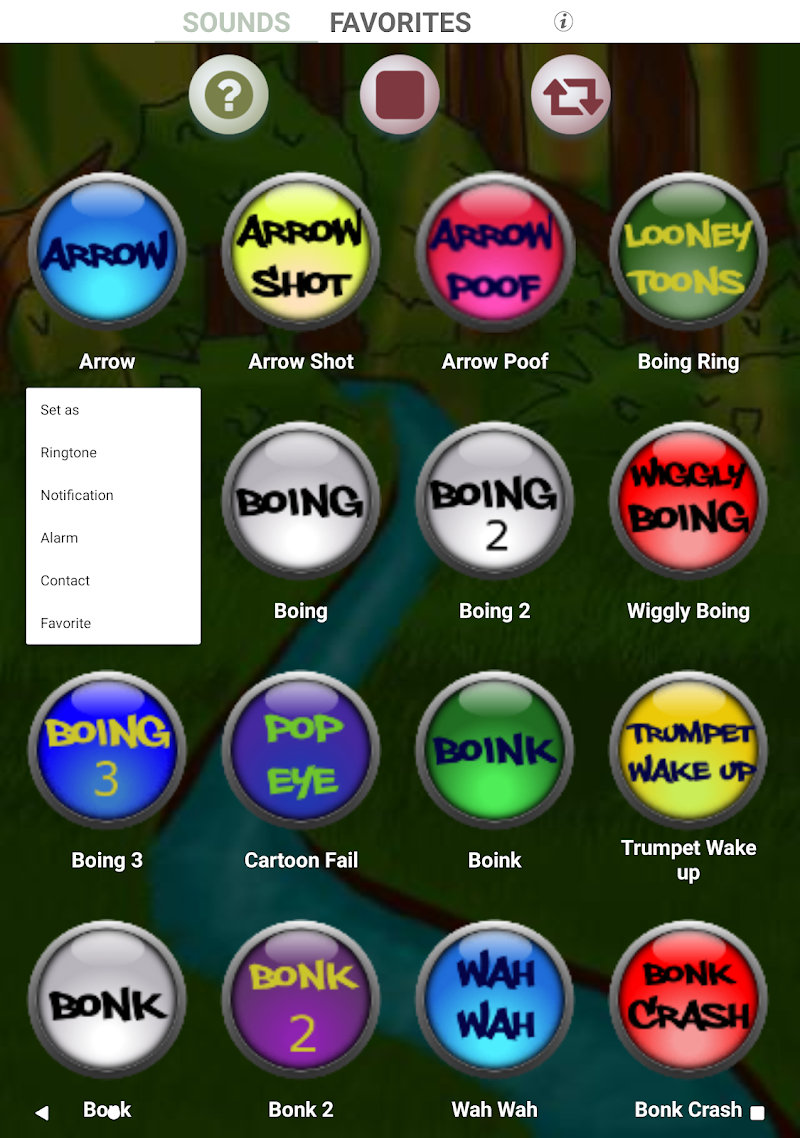Viewport: 800px width, 1138px height.
Task: Play the Wiggly Boing sound
Action: 688,501
